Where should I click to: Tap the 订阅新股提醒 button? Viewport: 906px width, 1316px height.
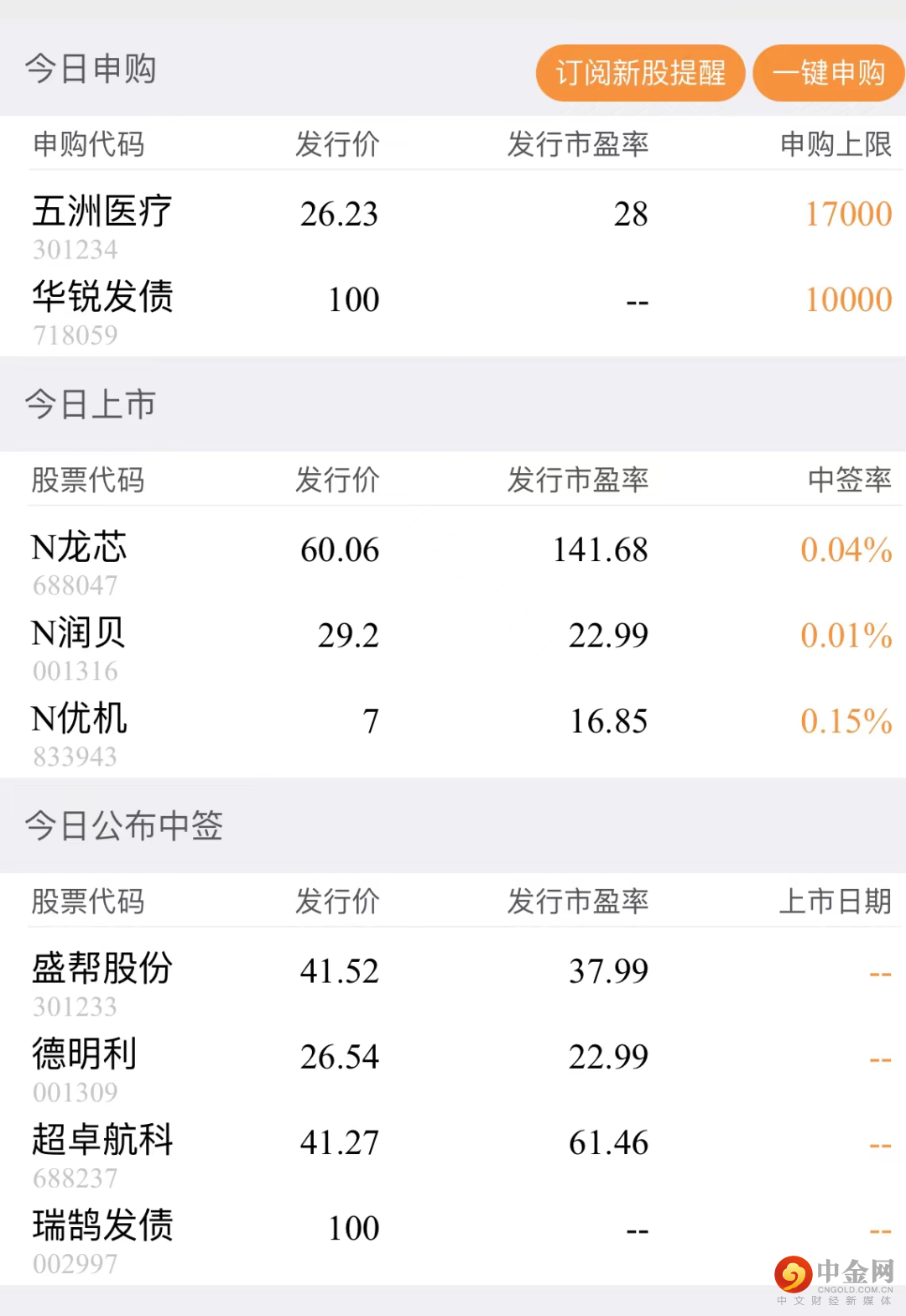tap(640, 73)
